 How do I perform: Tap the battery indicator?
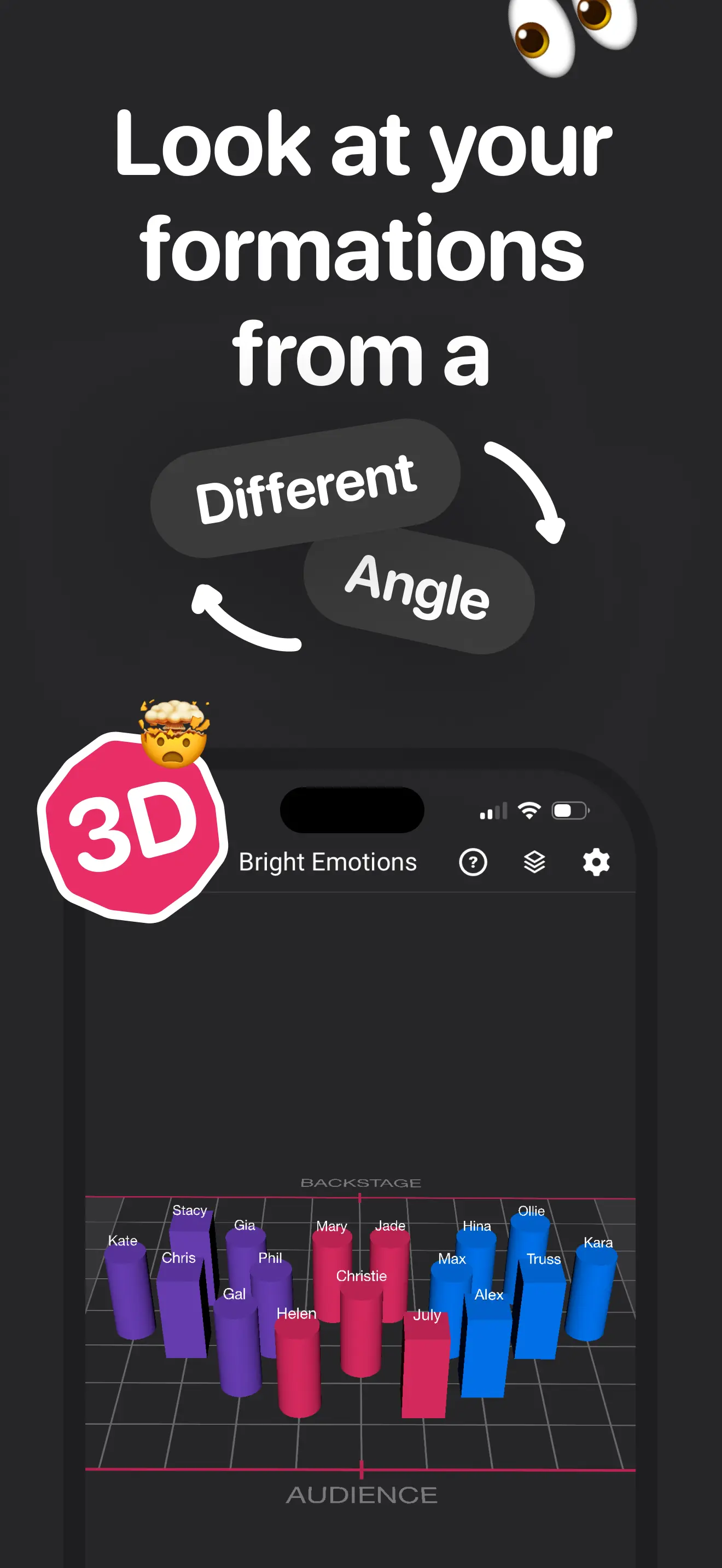point(569,809)
